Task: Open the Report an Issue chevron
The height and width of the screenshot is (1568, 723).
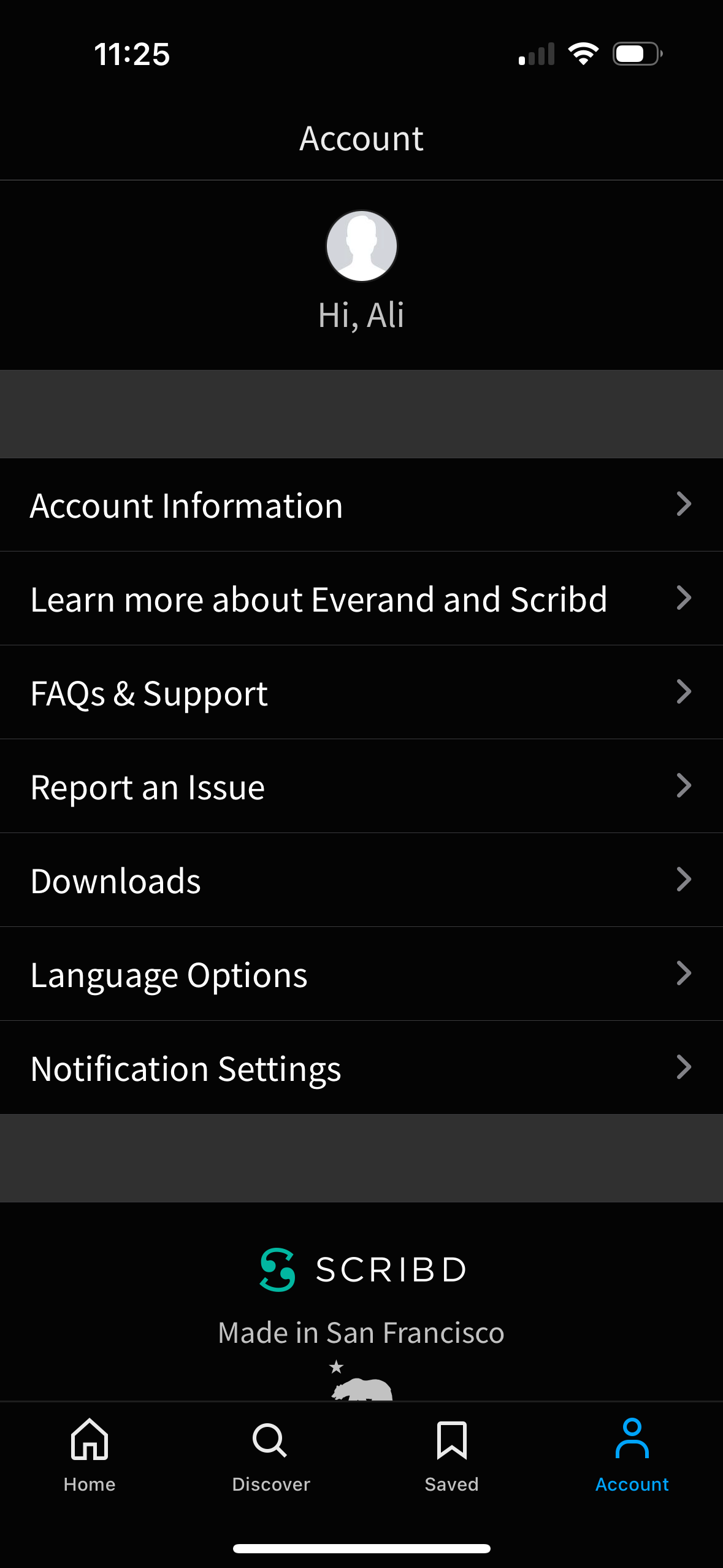Action: [685, 786]
